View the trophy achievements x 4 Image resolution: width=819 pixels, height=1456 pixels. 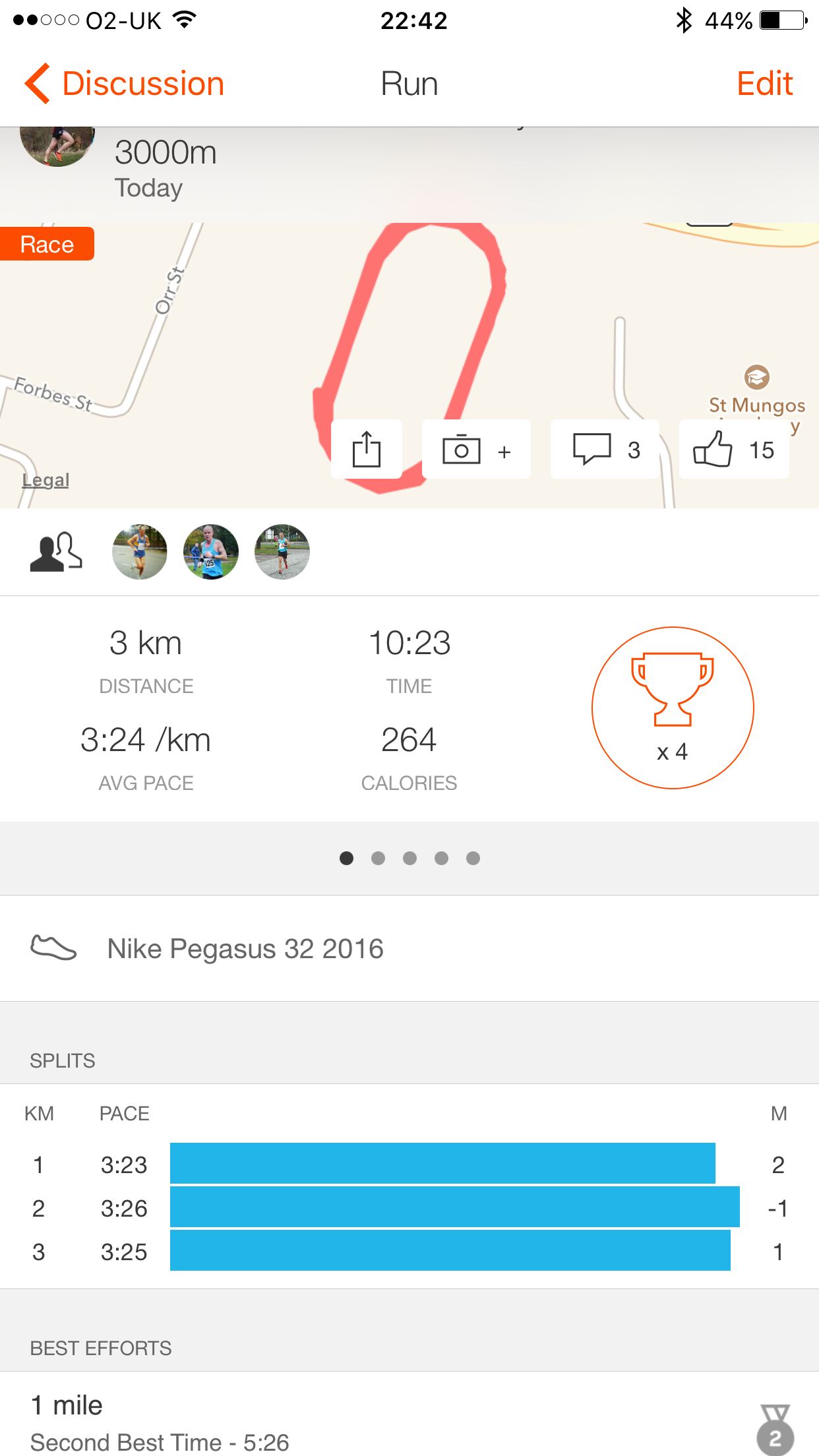coord(672,708)
